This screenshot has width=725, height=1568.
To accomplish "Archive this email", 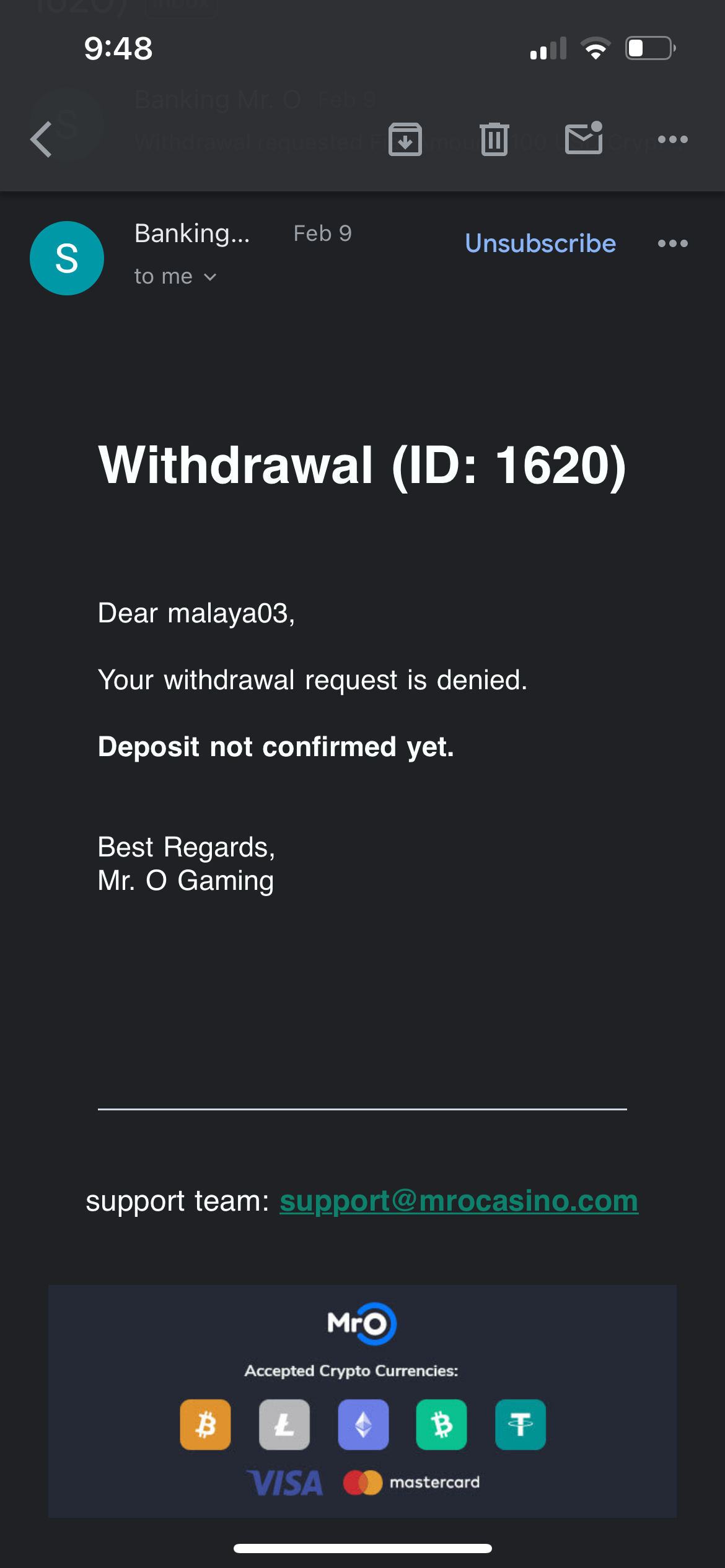I will coord(405,139).
